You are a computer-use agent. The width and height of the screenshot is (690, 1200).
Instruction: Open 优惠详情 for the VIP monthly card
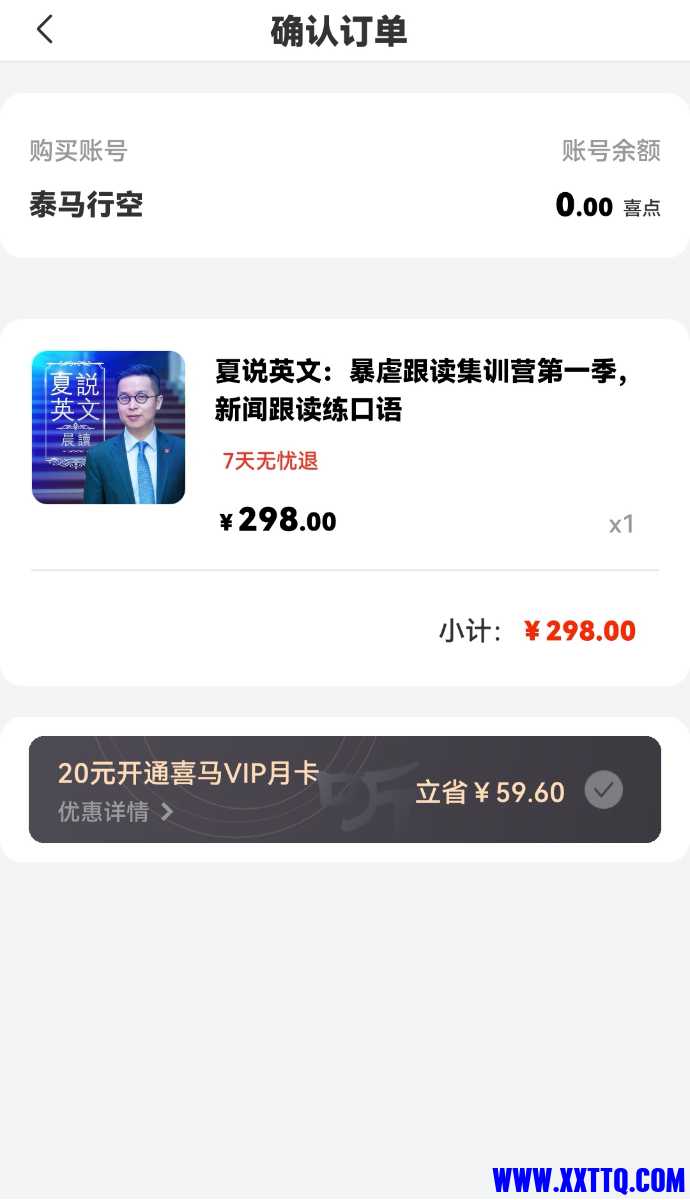pyautogui.click(x=114, y=812)
